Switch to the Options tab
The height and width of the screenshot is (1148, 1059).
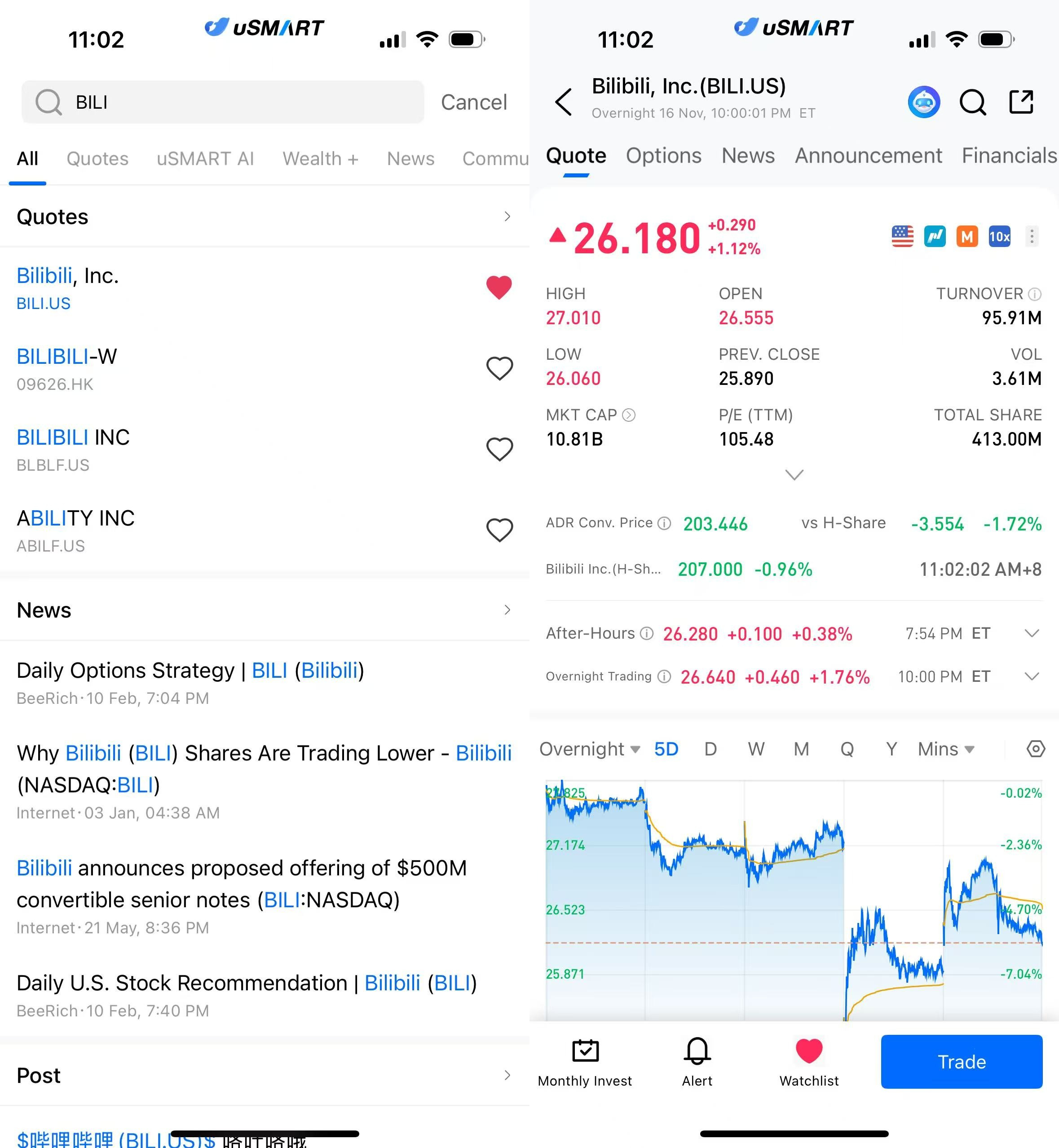[663, 156]
